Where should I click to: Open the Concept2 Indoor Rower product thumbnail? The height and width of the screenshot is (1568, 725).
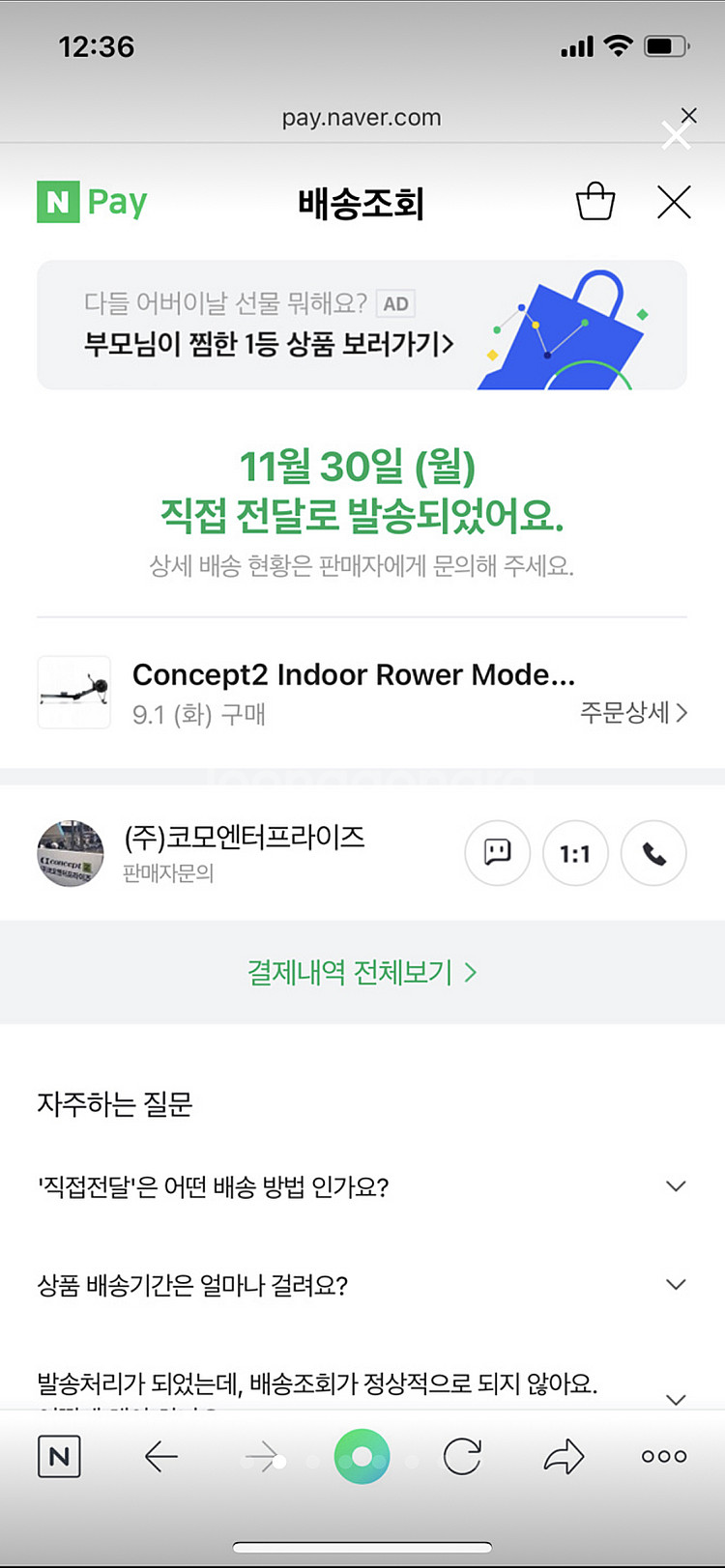pos(73,692)
